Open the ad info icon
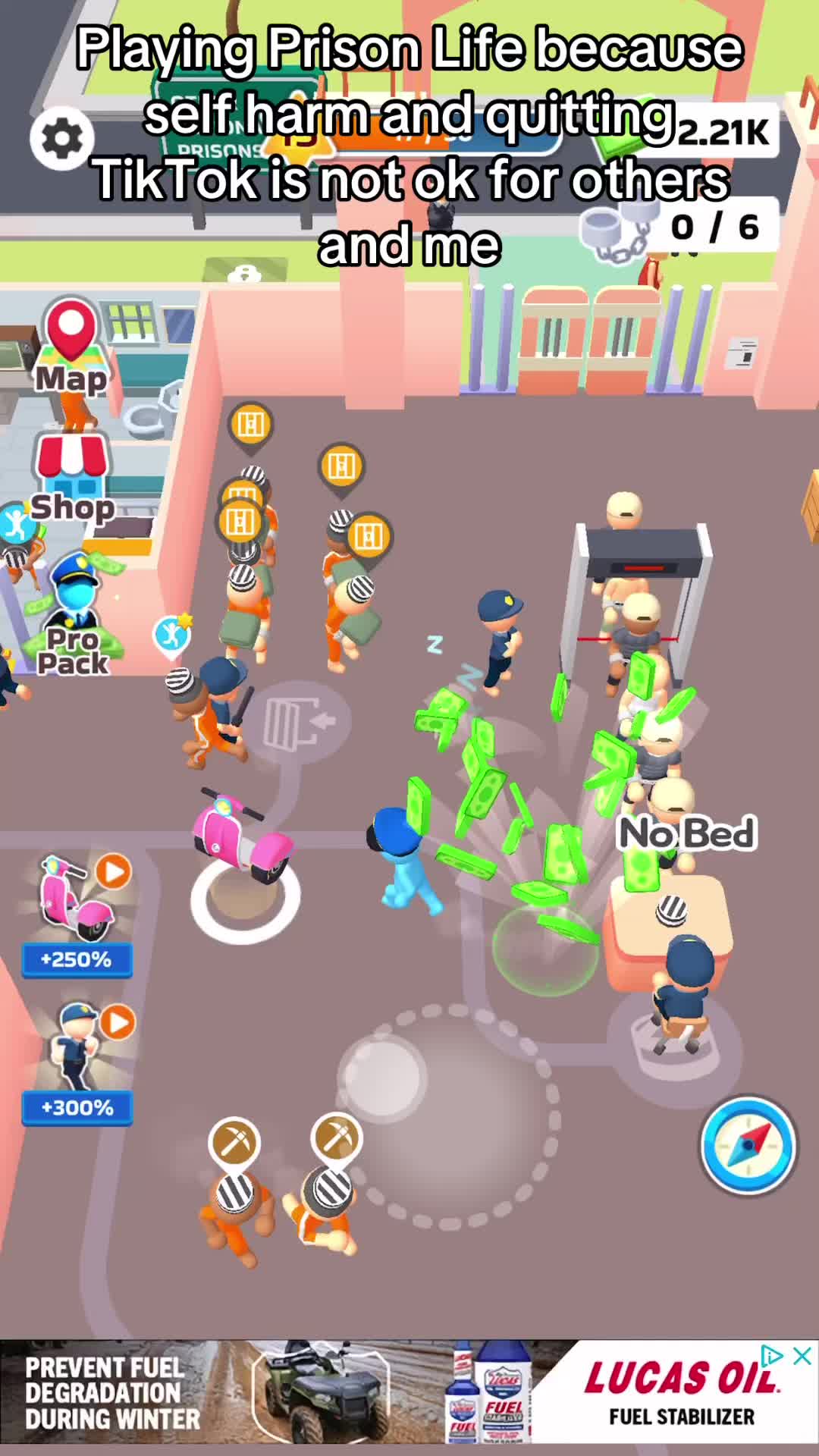 coord(771,1357)
